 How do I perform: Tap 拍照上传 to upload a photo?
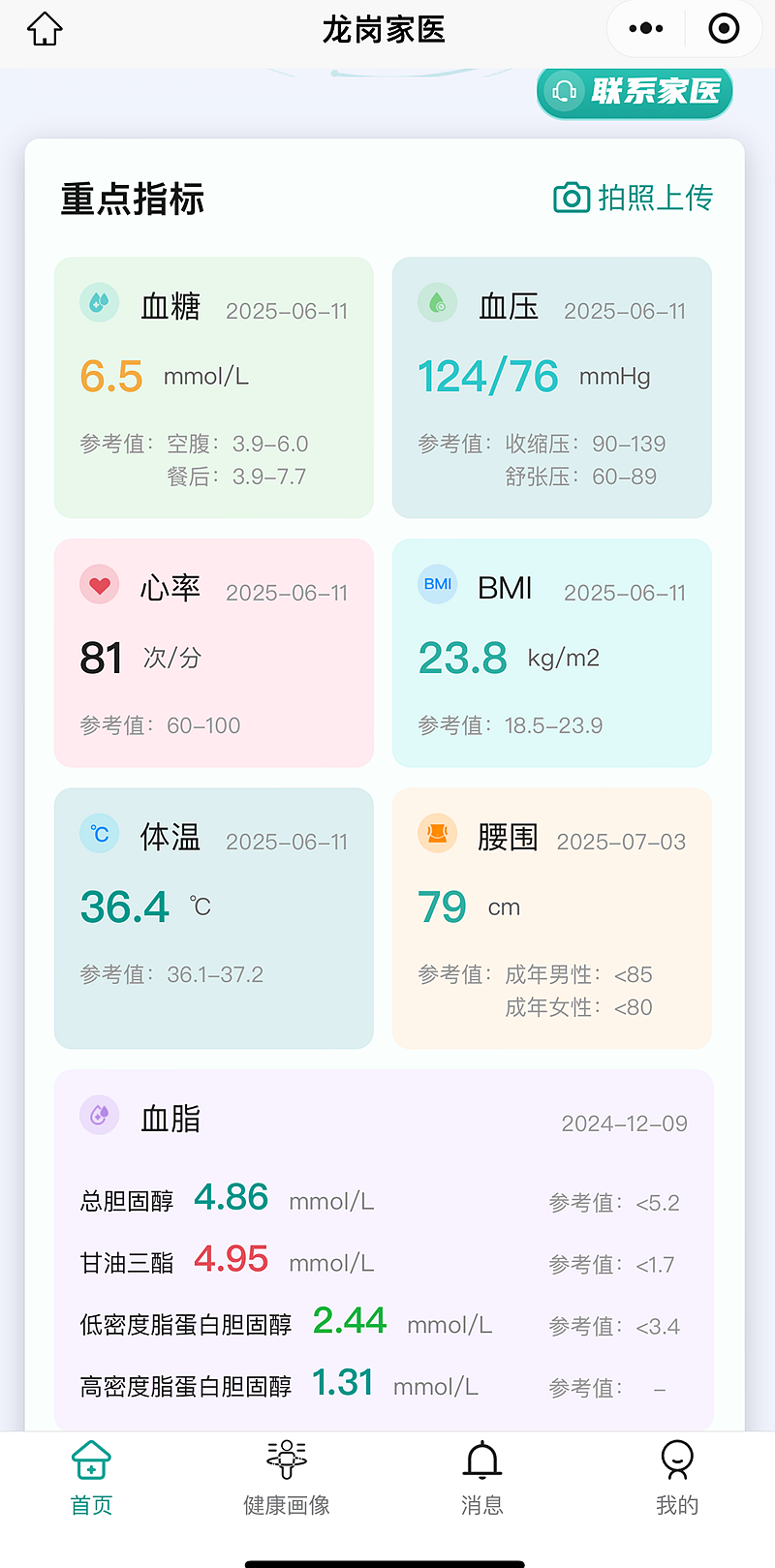[x=634, y=198]
